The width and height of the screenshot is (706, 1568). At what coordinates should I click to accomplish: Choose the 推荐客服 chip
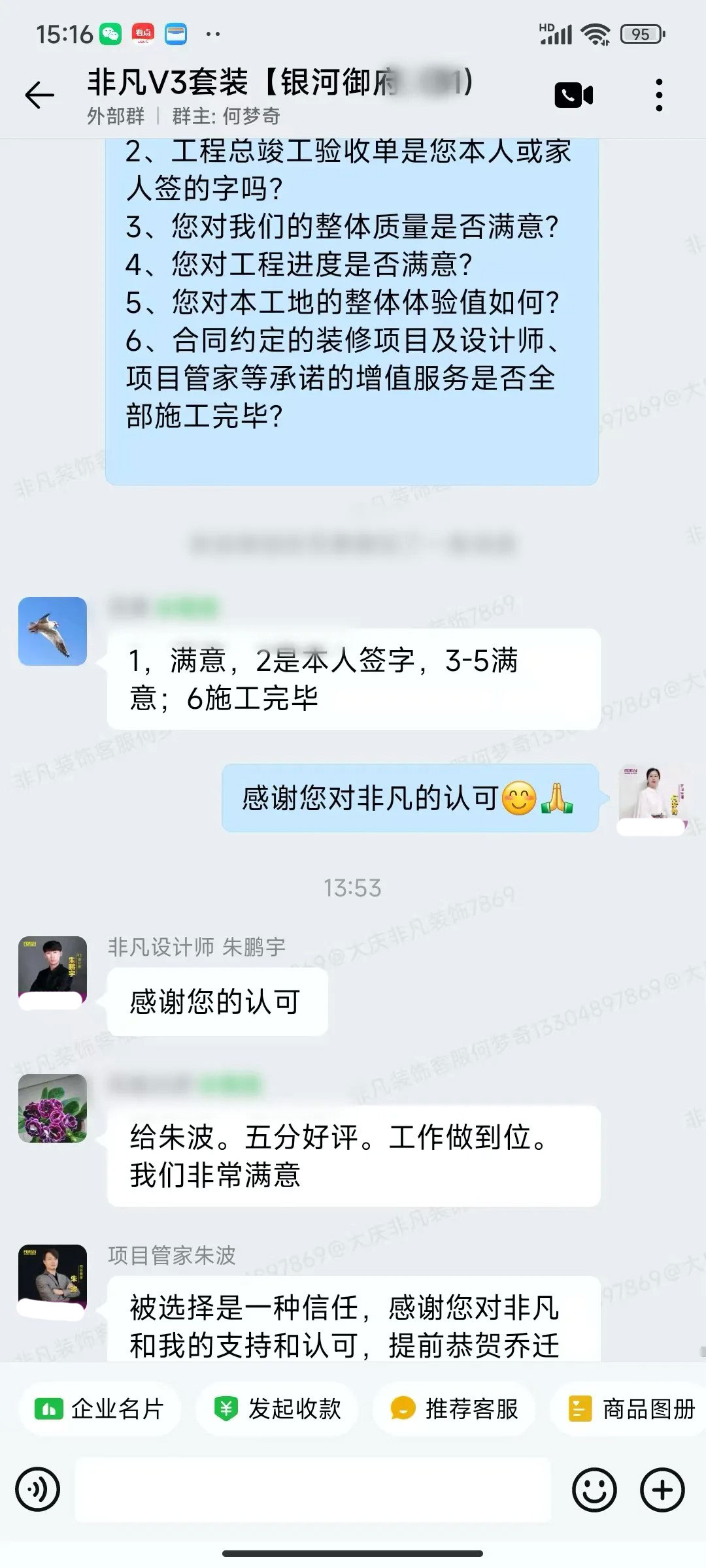click(x=454, y=1409)
